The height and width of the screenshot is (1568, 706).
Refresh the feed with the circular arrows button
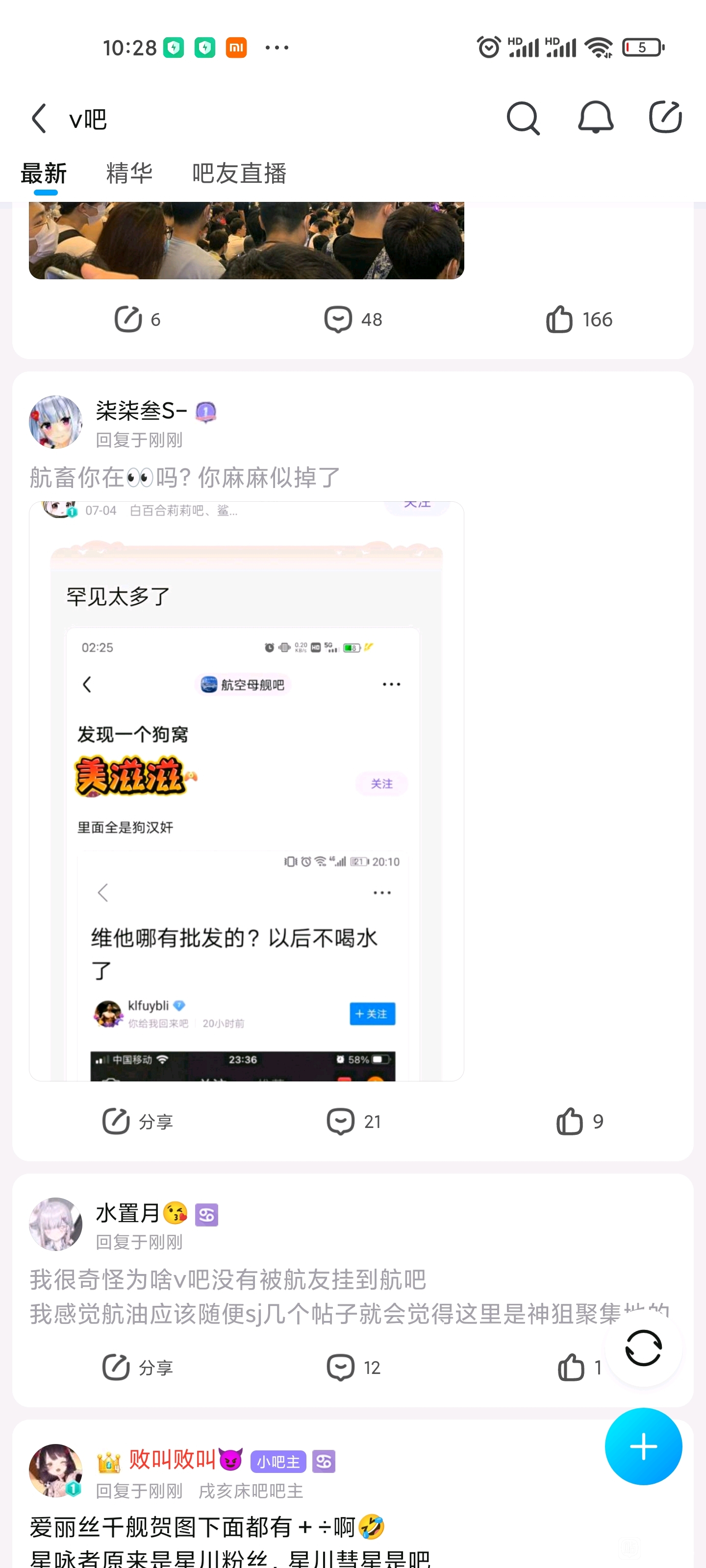pos(643,1348)
